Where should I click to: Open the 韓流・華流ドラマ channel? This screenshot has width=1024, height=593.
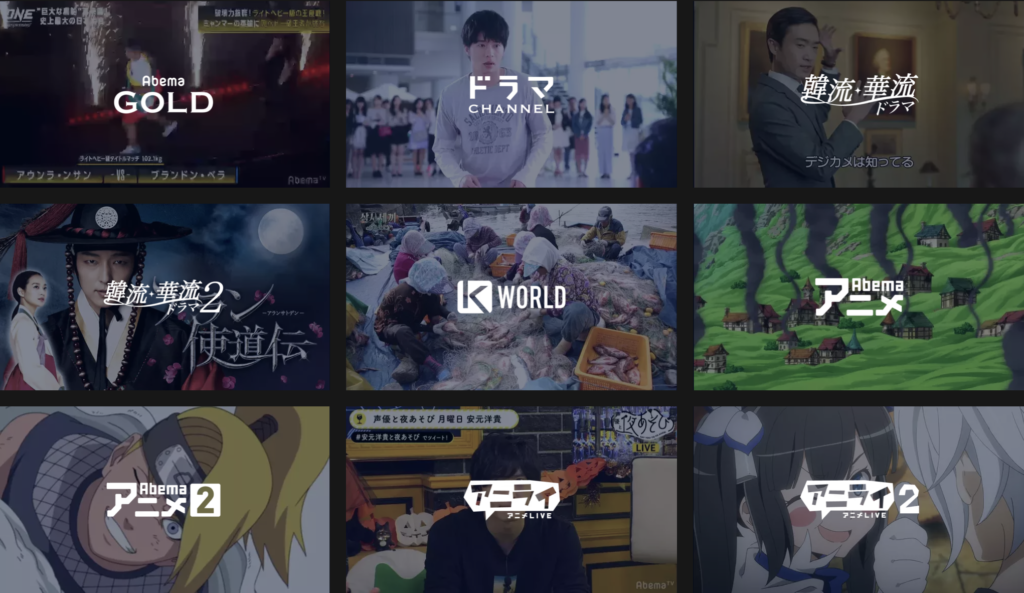(x=859, y=94)
